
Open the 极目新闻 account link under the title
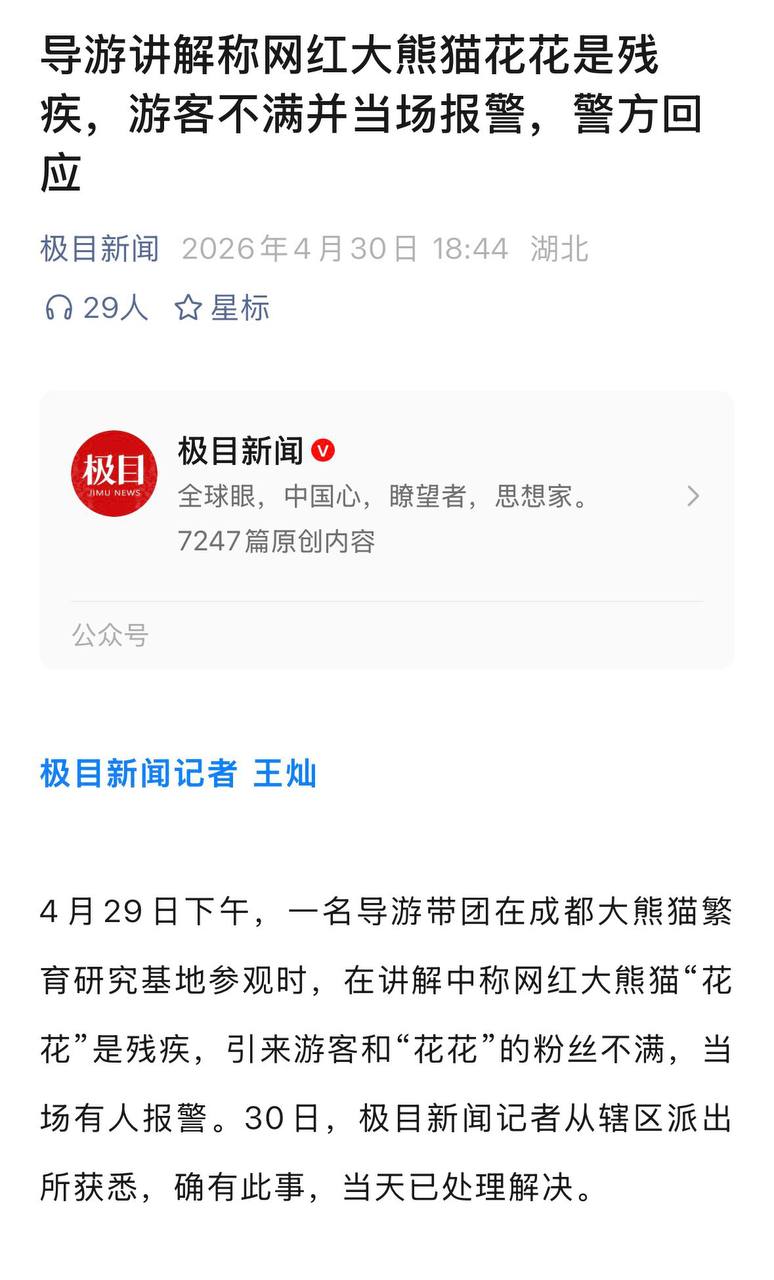point(99,248)
